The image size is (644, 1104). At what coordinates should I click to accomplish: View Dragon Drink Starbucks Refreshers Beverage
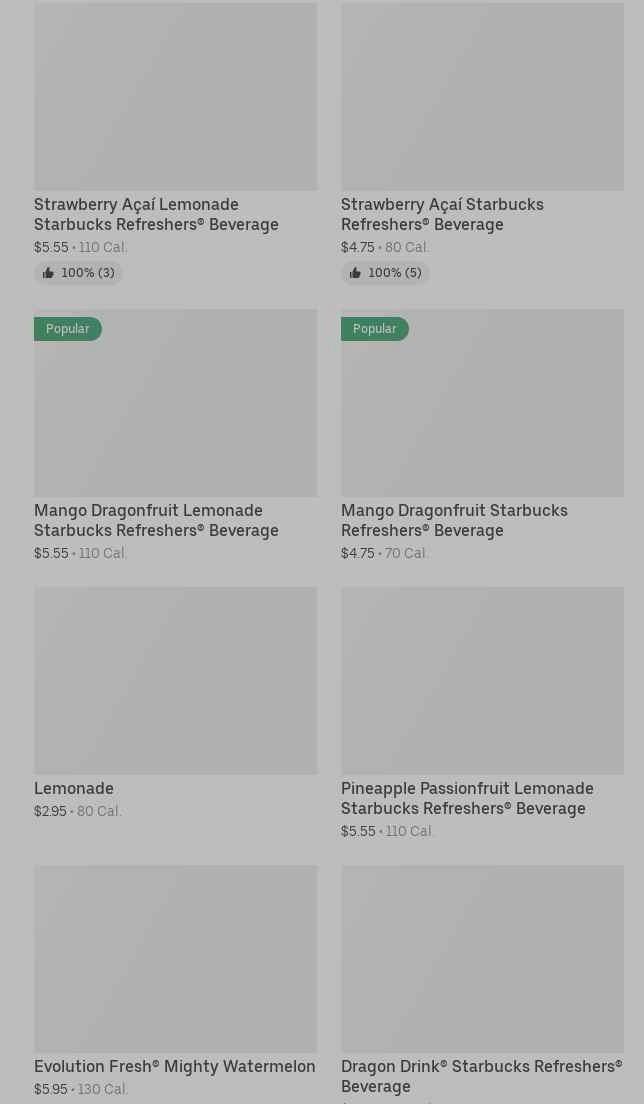pyautogui.click(x=482, y=984)
